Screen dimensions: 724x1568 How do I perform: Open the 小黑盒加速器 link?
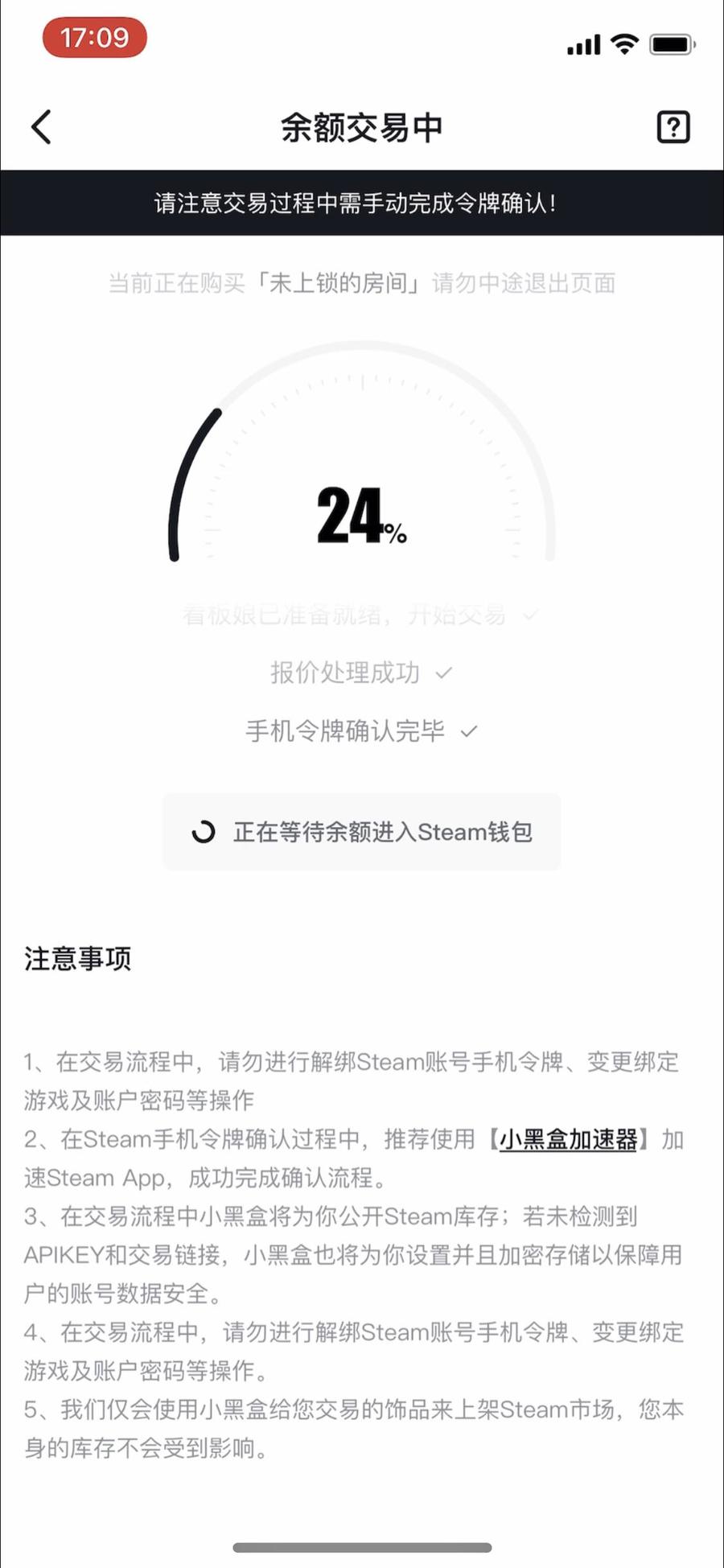coord(568,1139)
